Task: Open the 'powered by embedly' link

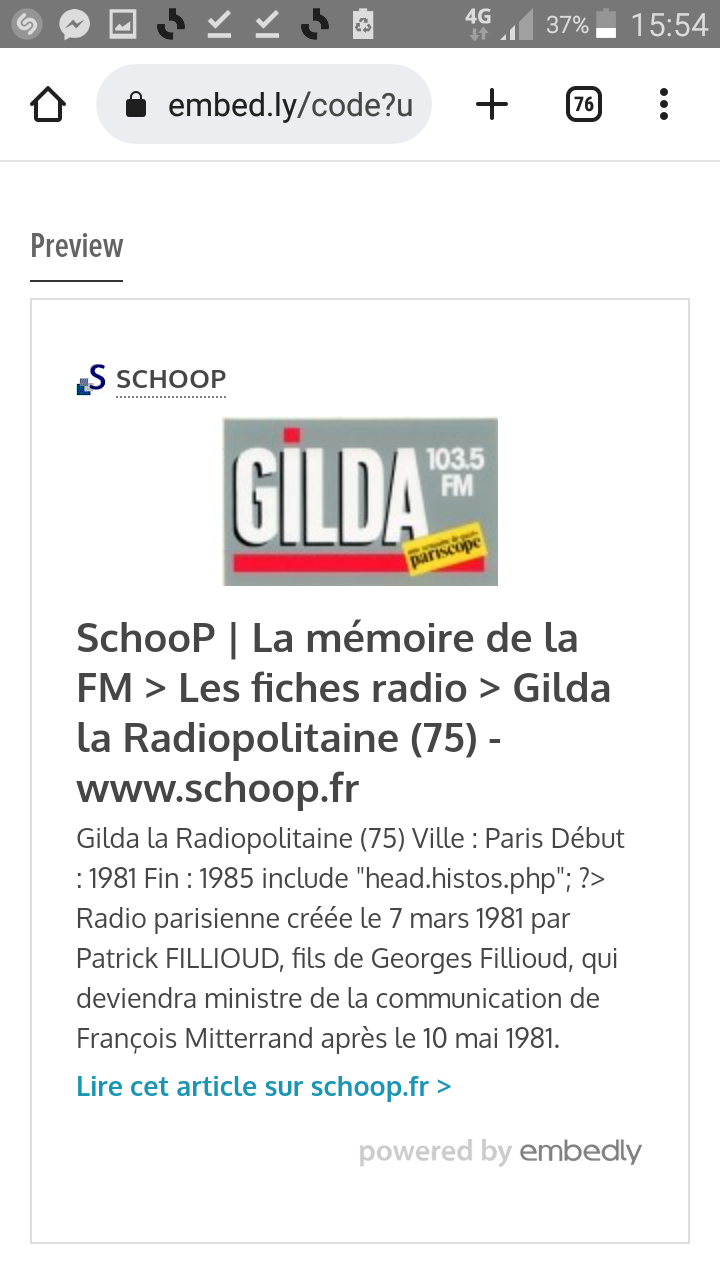Action: pyautogui.click(x=500, y=1152)
